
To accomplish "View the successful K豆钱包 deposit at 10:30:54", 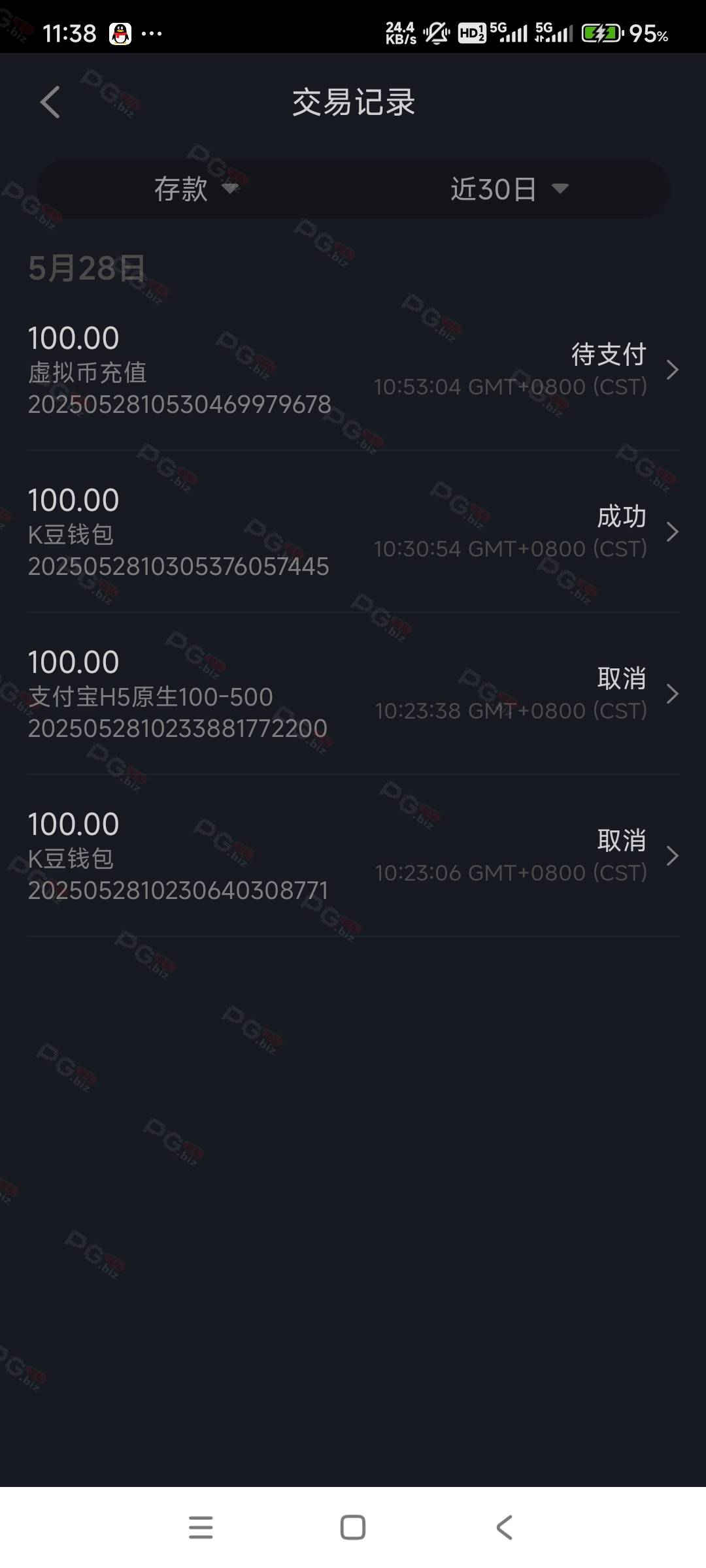I will click(x=353, y=532).
